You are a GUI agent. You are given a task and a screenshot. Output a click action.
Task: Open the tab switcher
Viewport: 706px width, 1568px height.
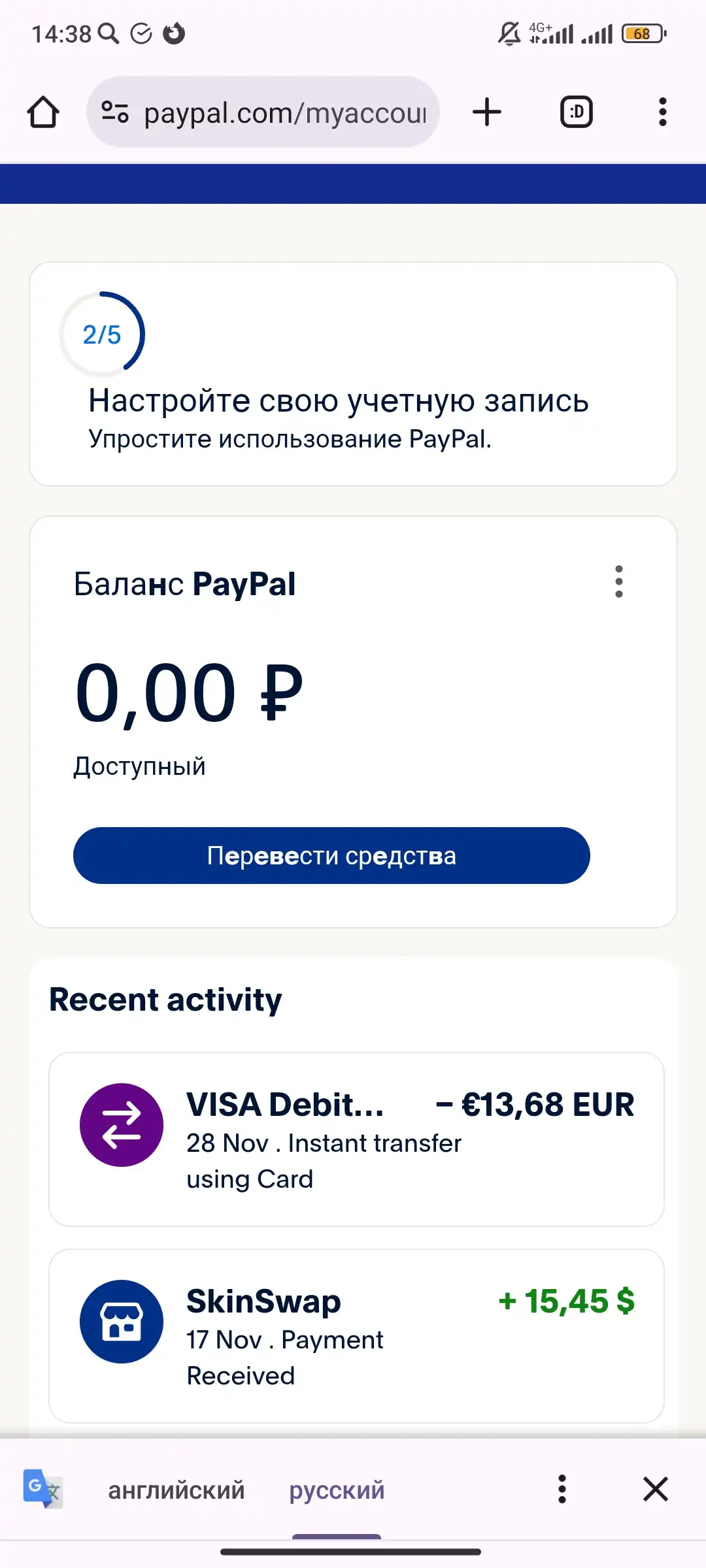click(x=577, y=112)
